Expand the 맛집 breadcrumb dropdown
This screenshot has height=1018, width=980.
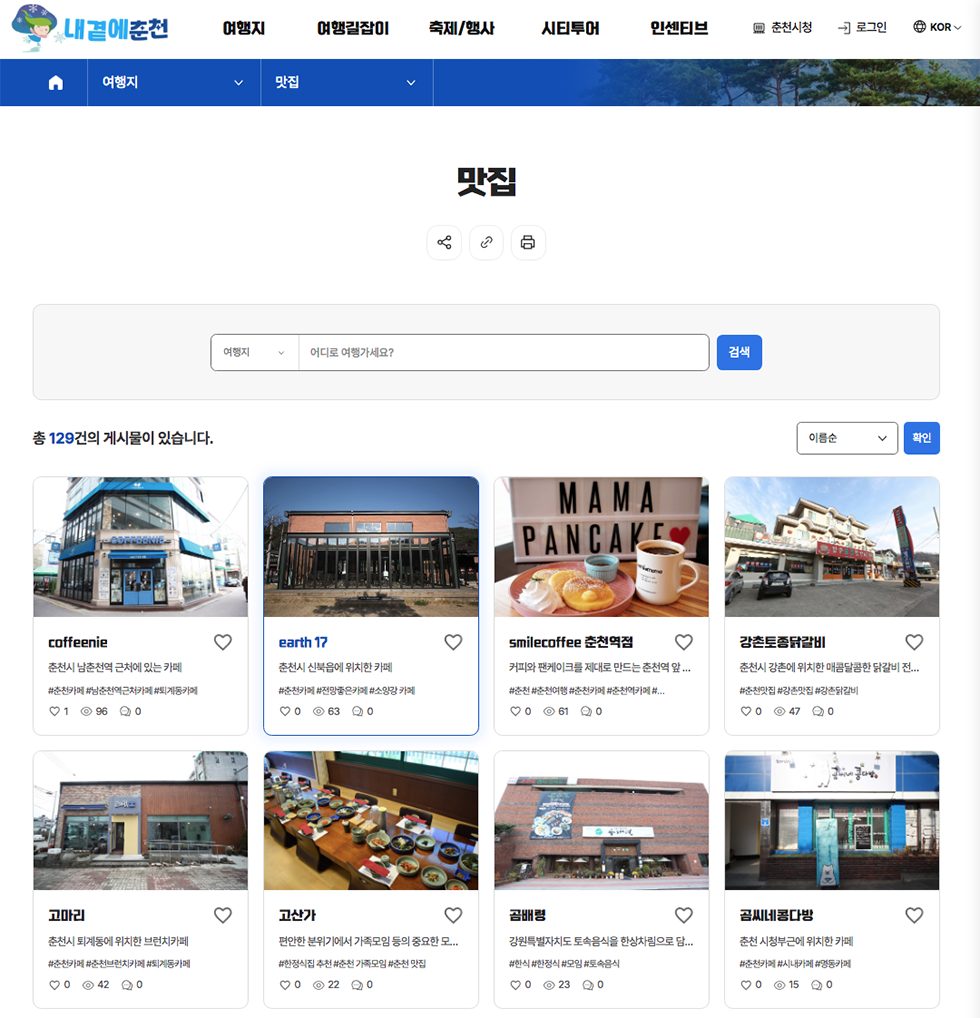[346, 83]
